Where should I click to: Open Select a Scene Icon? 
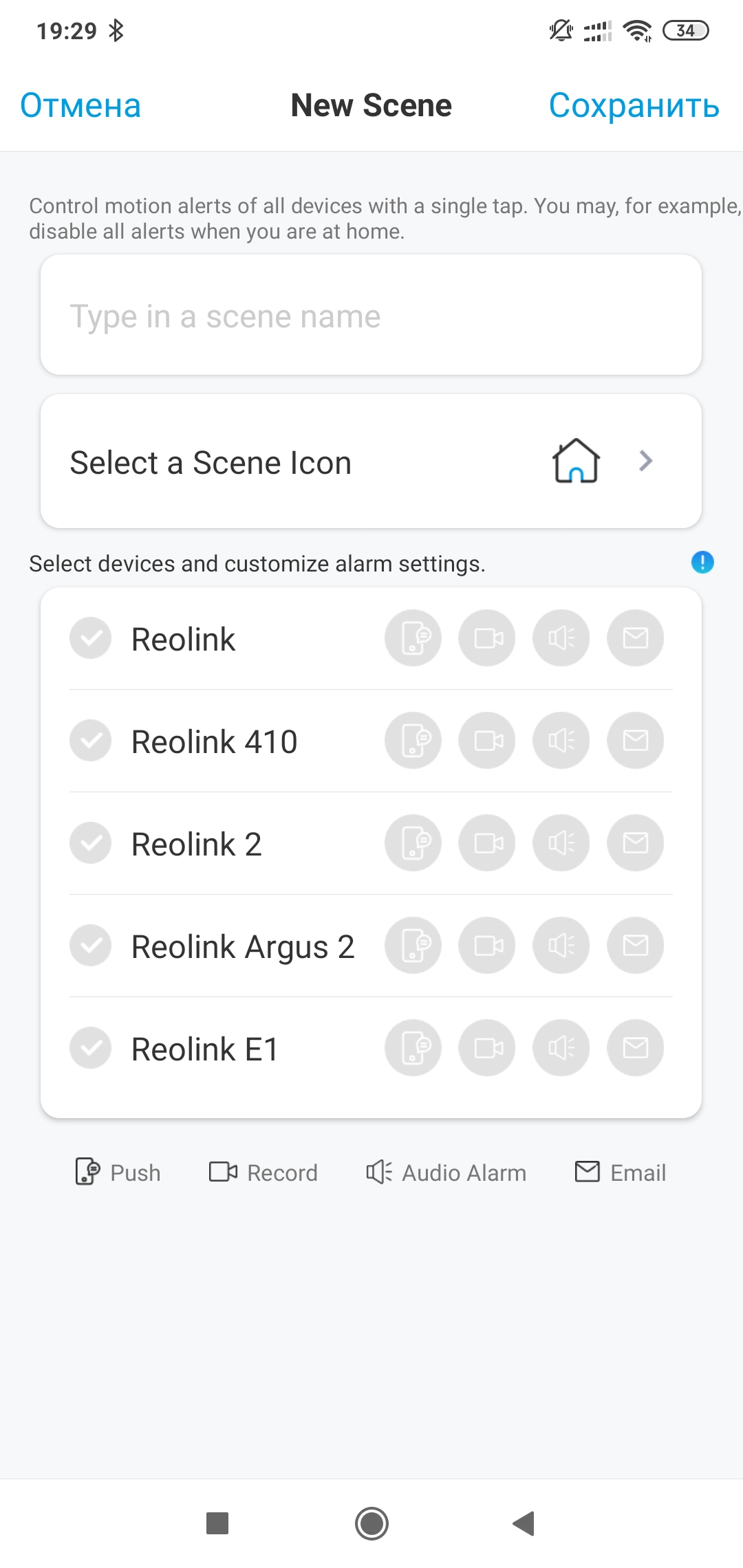point(371,461)
